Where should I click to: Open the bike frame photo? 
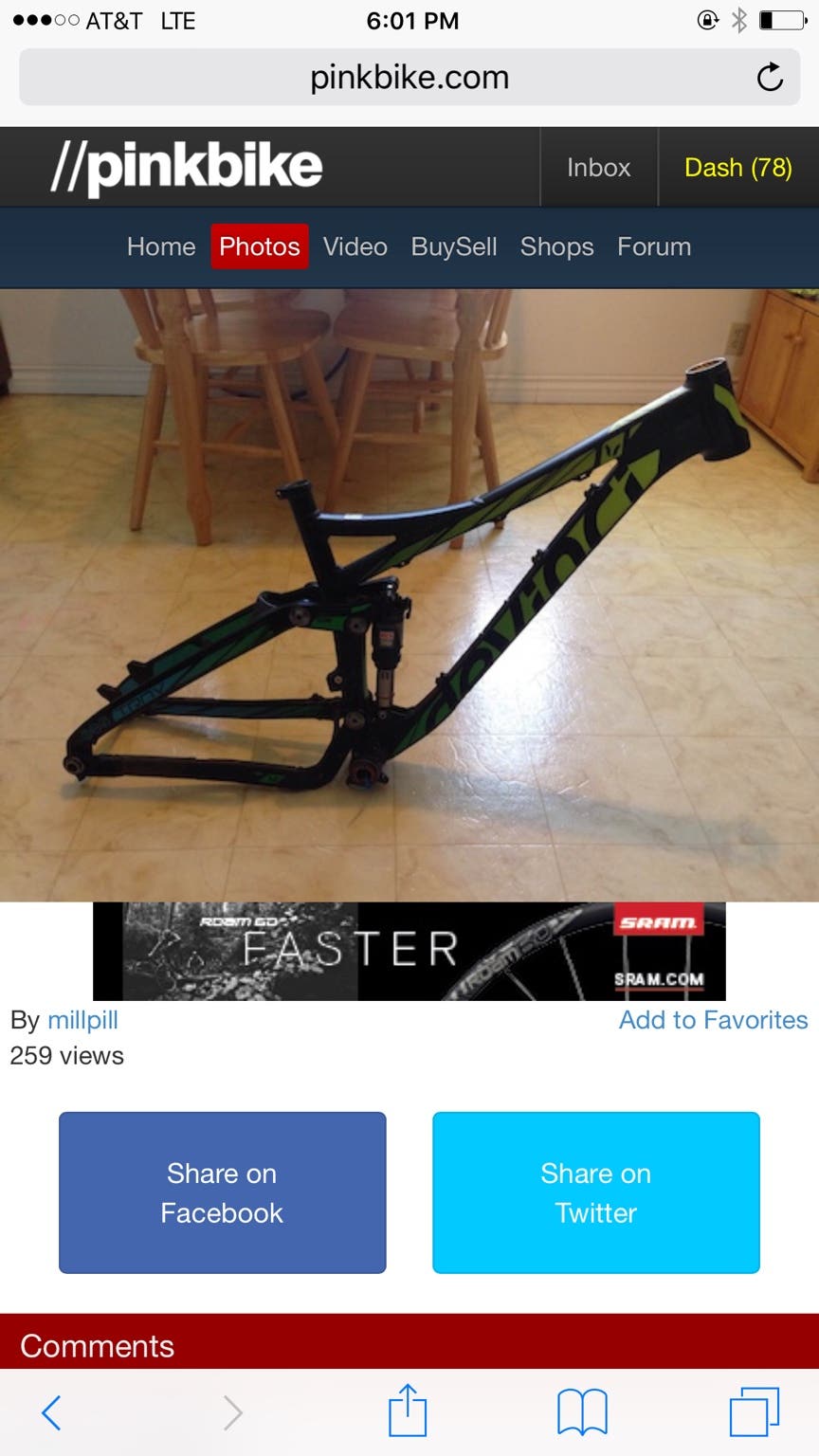pos(409,594)
